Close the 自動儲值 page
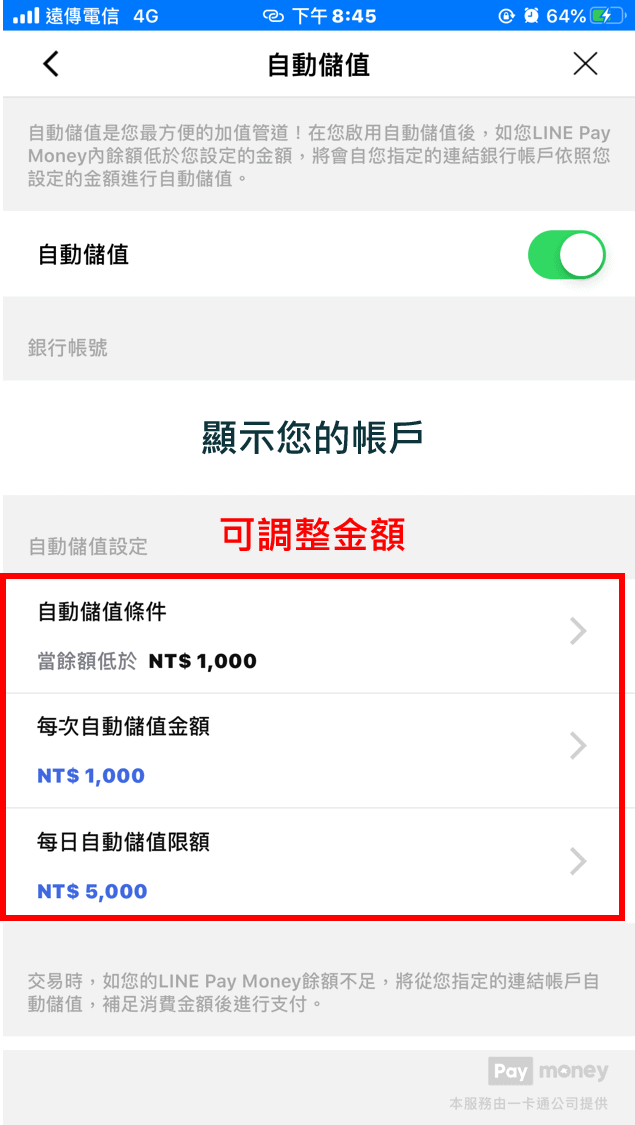Image resolution: width=635 pixels, height=1125 pixels. click(585, 64)
